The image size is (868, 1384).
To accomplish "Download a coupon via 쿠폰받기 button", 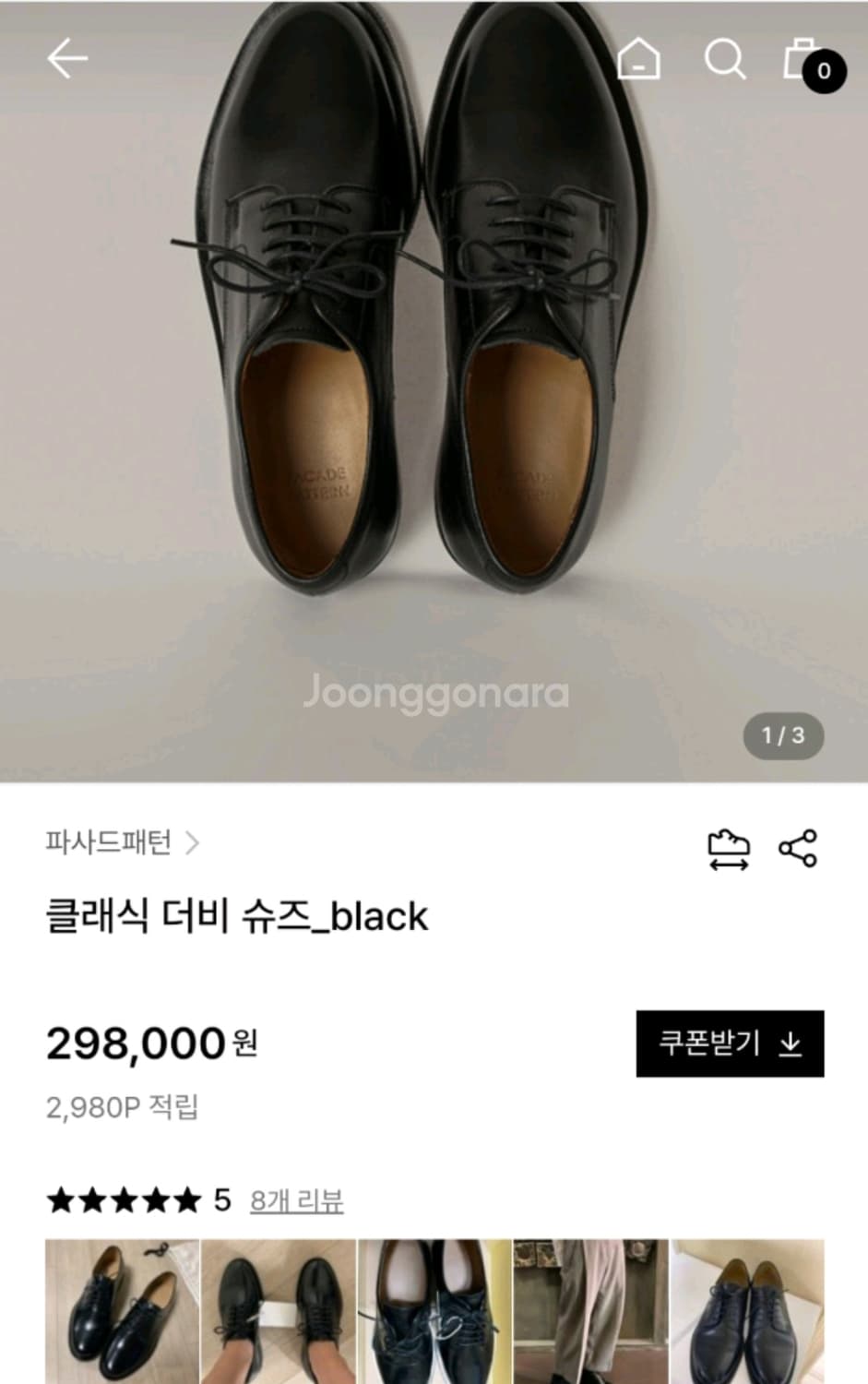I will [729, 1044].
